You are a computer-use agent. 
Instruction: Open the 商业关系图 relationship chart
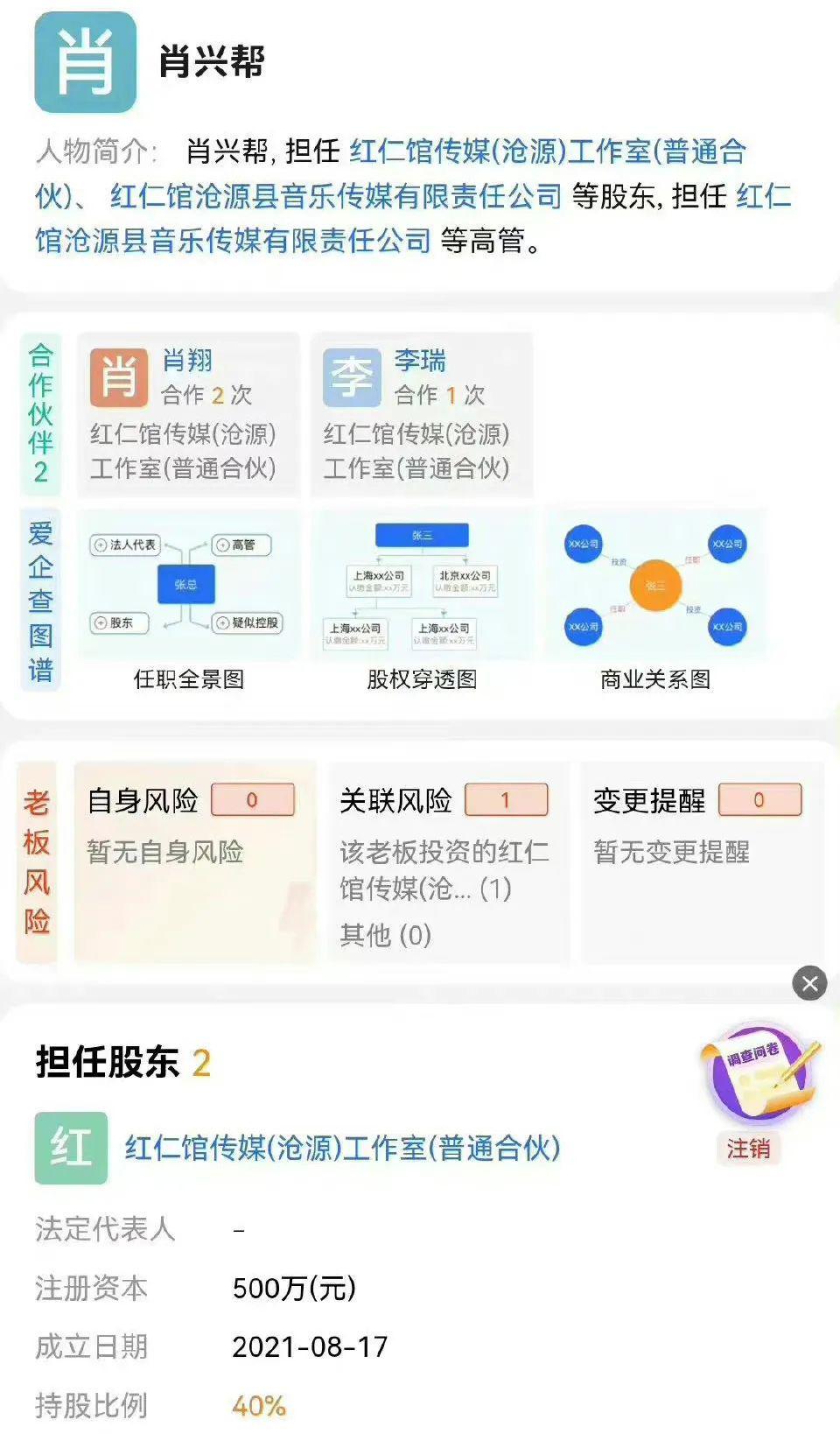point(655,601)
